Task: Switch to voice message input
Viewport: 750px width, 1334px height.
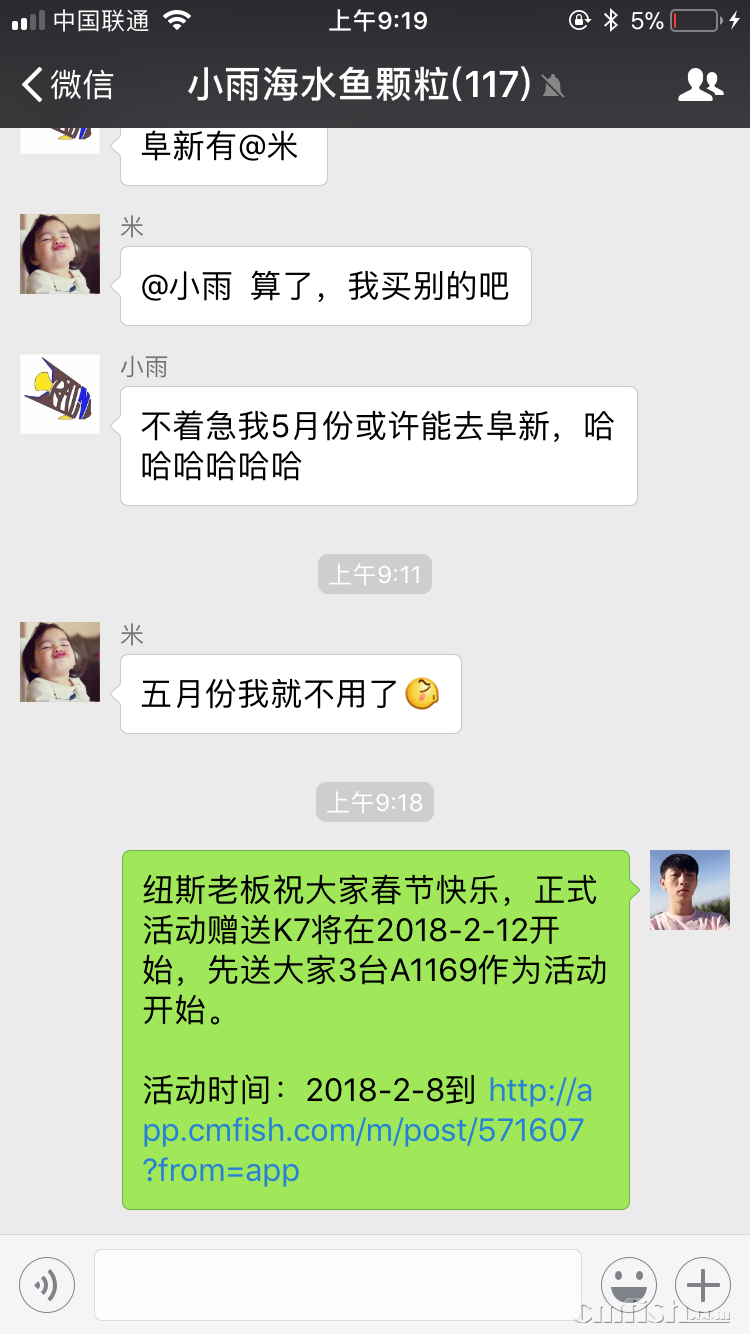Action: tap(47, 1284)
